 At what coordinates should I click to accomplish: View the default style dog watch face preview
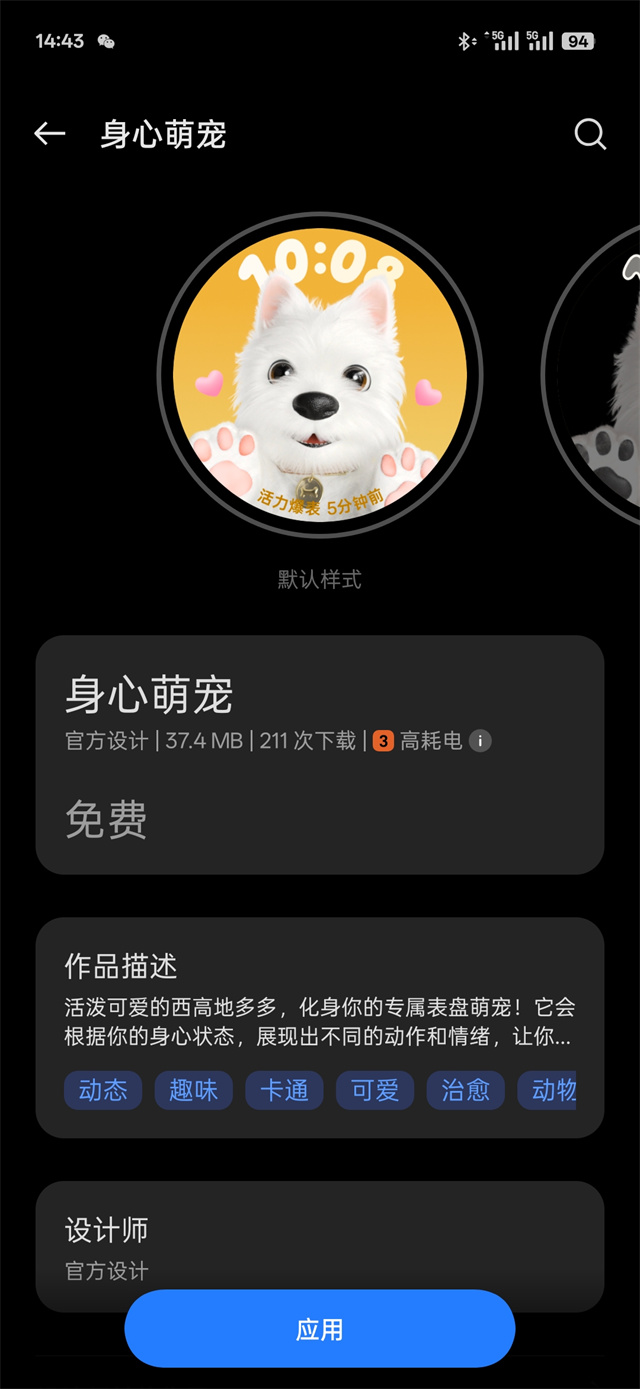click(320, 370)
